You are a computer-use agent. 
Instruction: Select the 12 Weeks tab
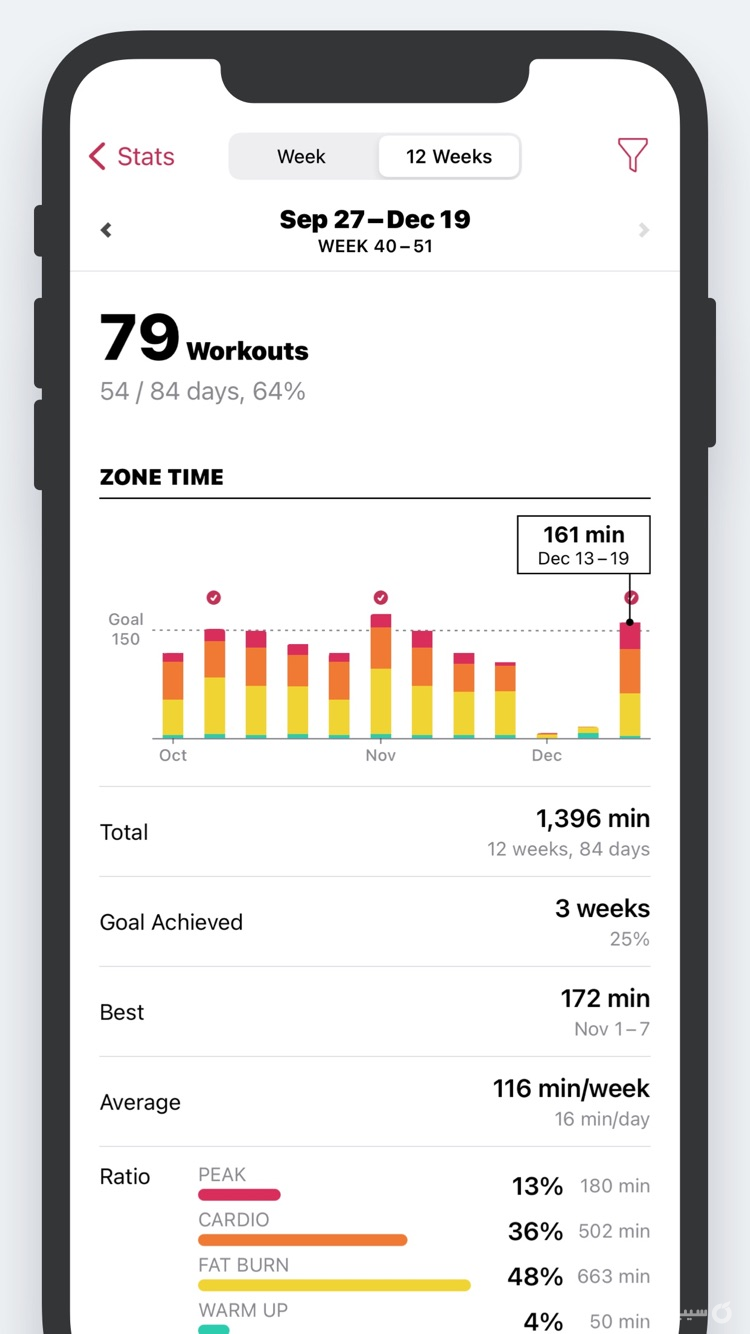tap(448, 156)
